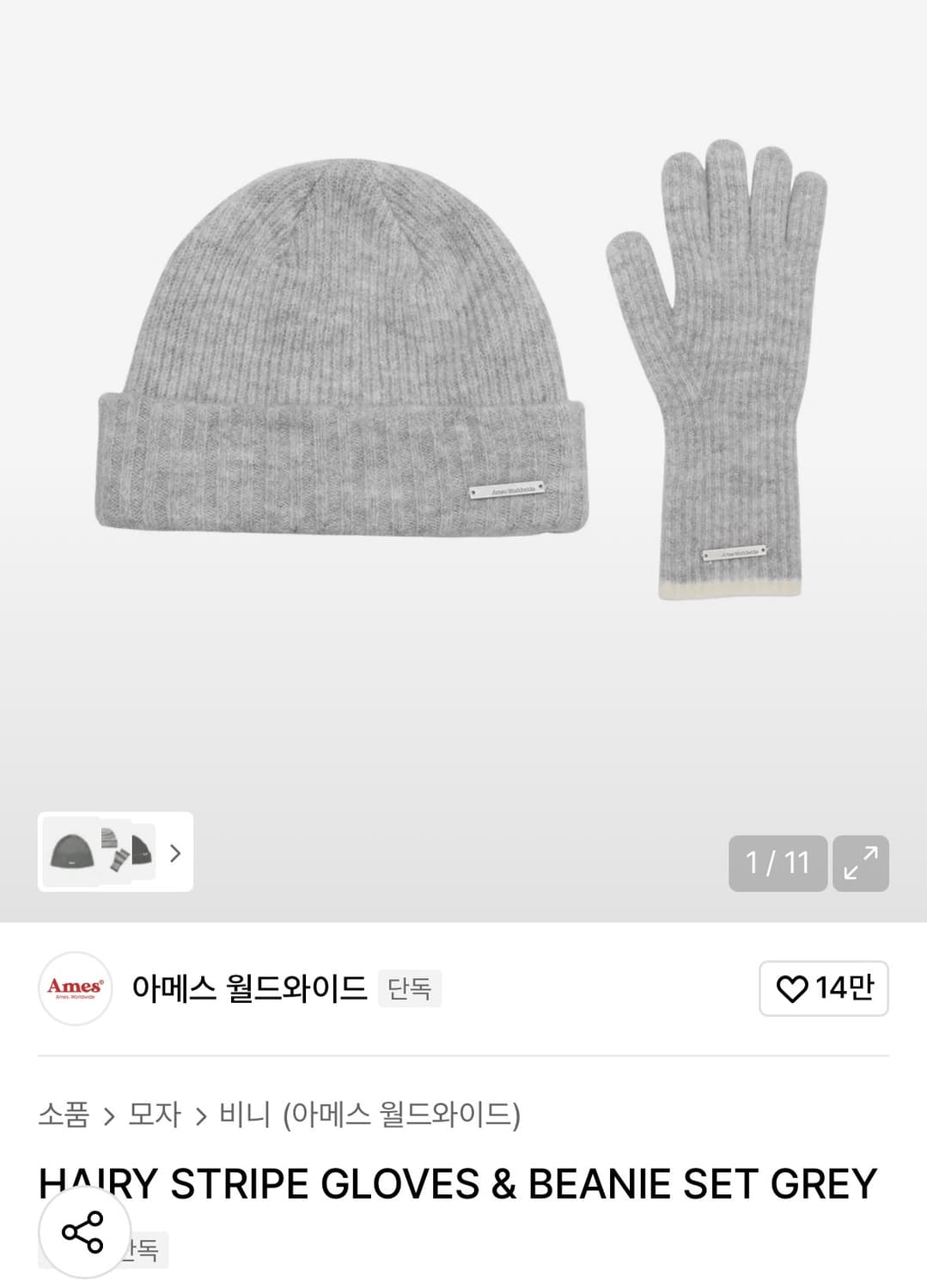Select the gloves thumbnail in the strip
The height and width of the screenshot is (1288, 927).
pos(113,855)
